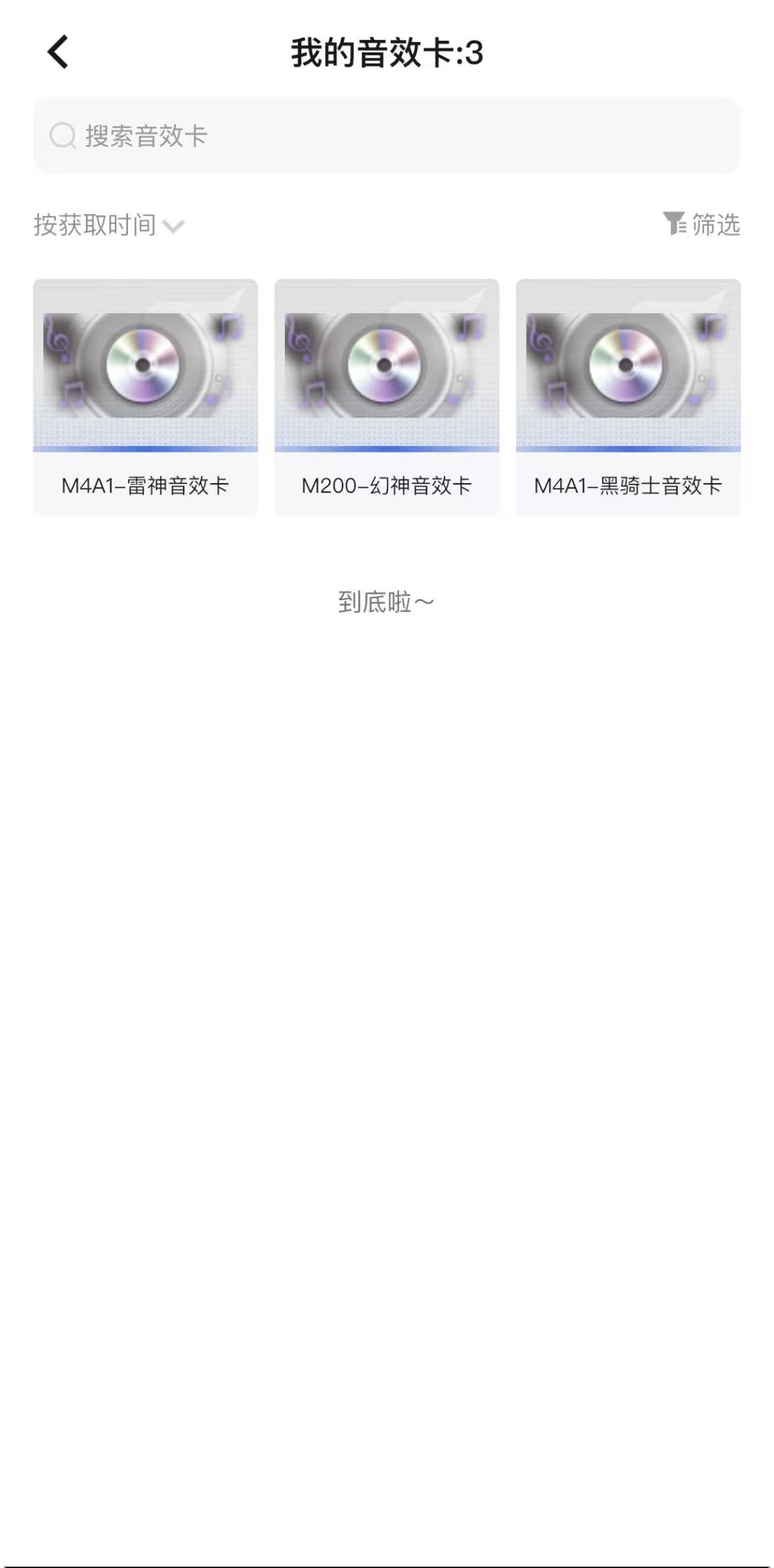The image size is (774, 1568).
Task: Expand the 按获取时间 sort dropdown
Action: [109, 225]
